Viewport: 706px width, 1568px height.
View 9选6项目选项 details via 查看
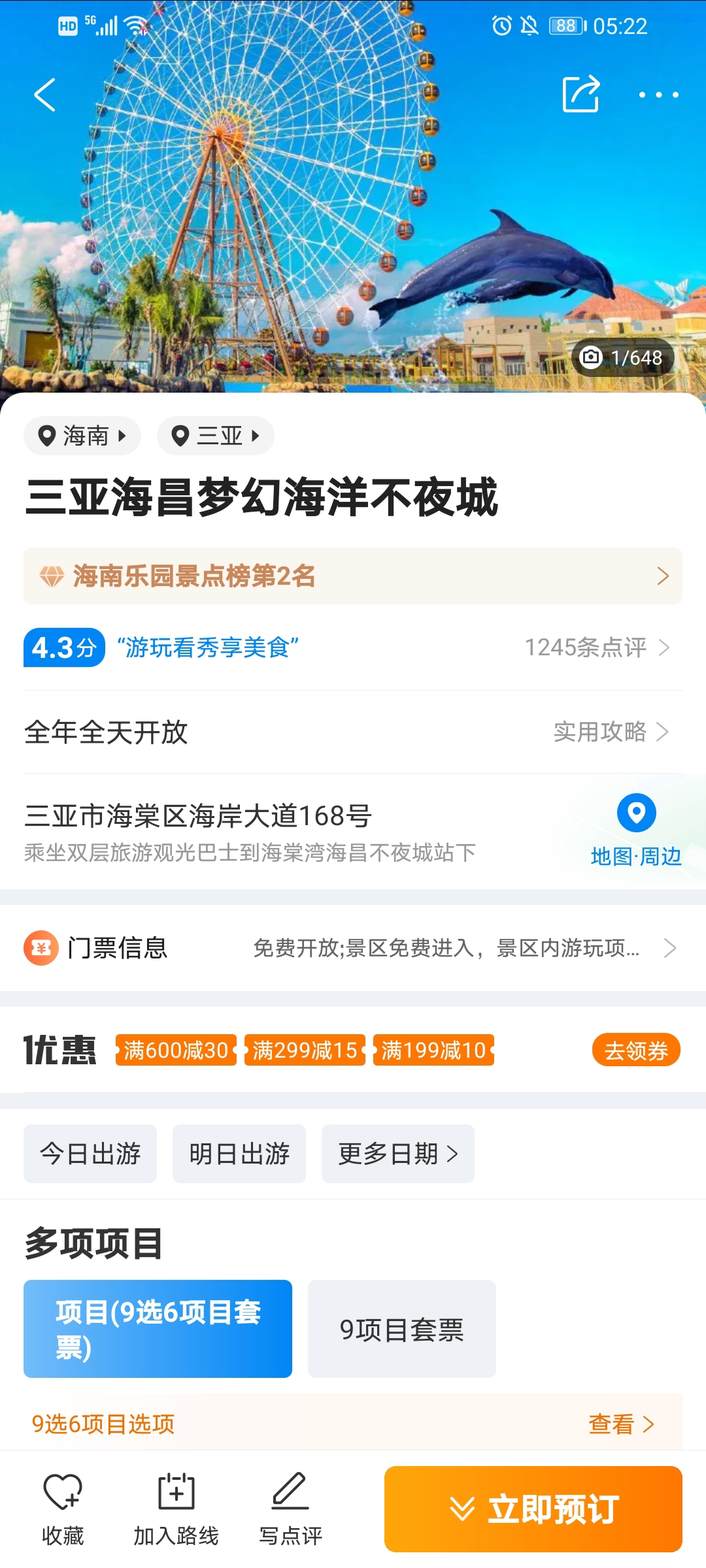point(620,1424)
